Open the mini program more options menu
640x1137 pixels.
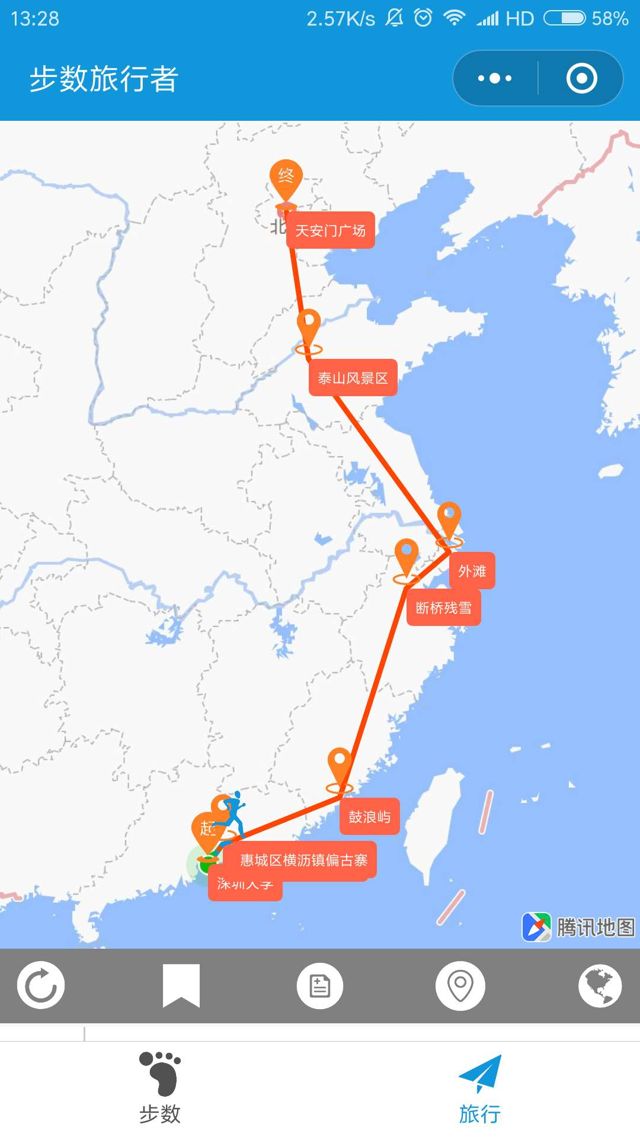coord(495,78)
